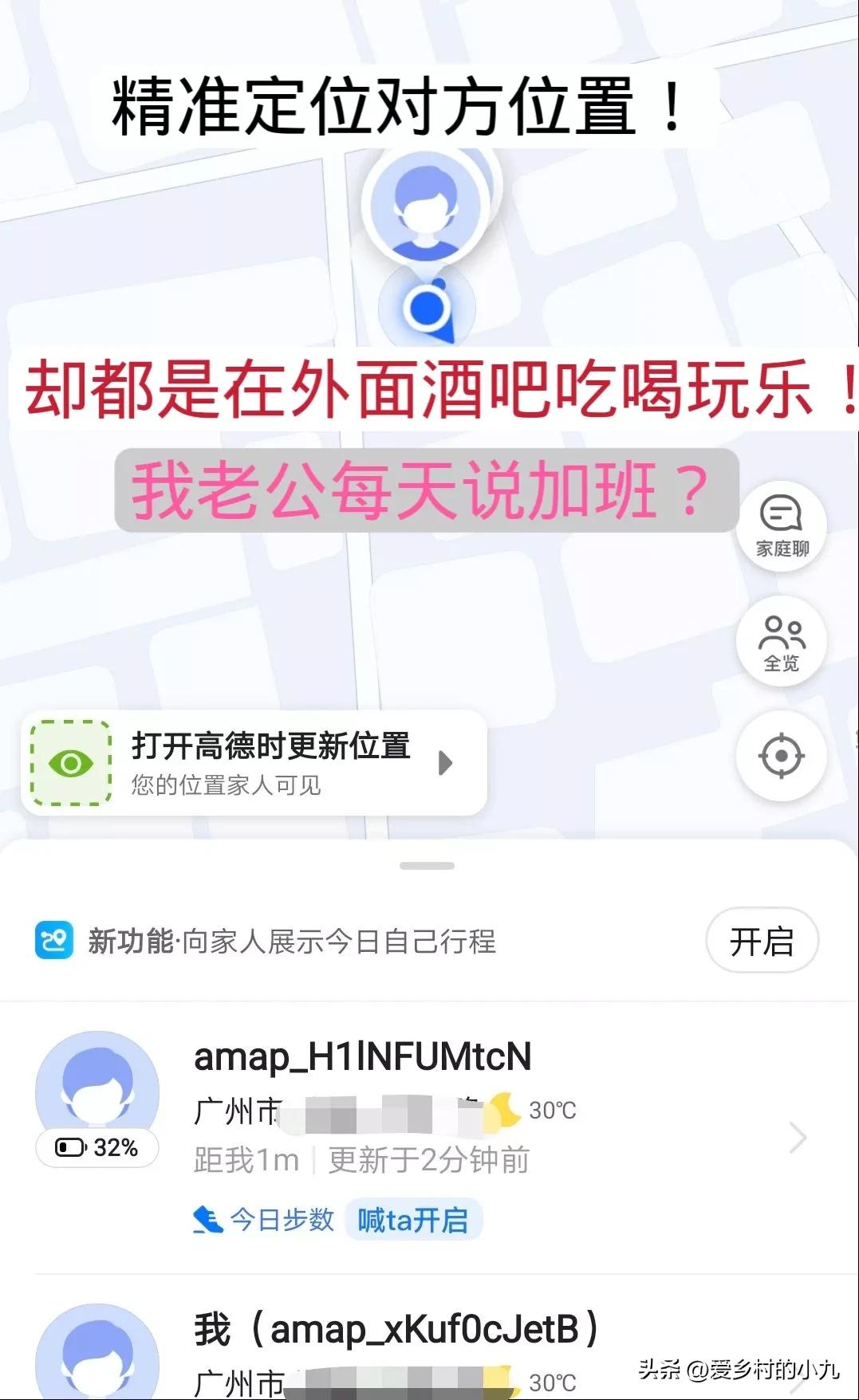
Task: Click the 开启 button for today's itinerary
Action: click(x=762, y=941)
